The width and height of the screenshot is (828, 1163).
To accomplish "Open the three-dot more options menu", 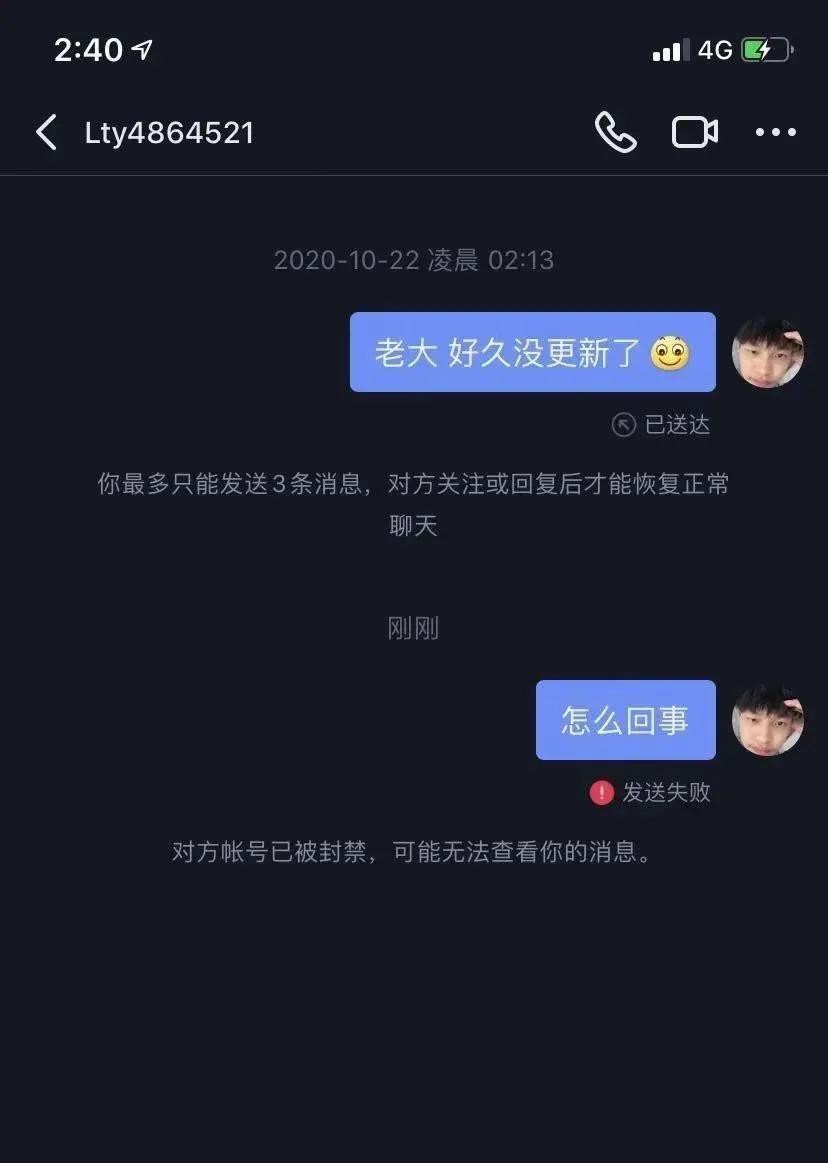I will click(x=775, y=132).
